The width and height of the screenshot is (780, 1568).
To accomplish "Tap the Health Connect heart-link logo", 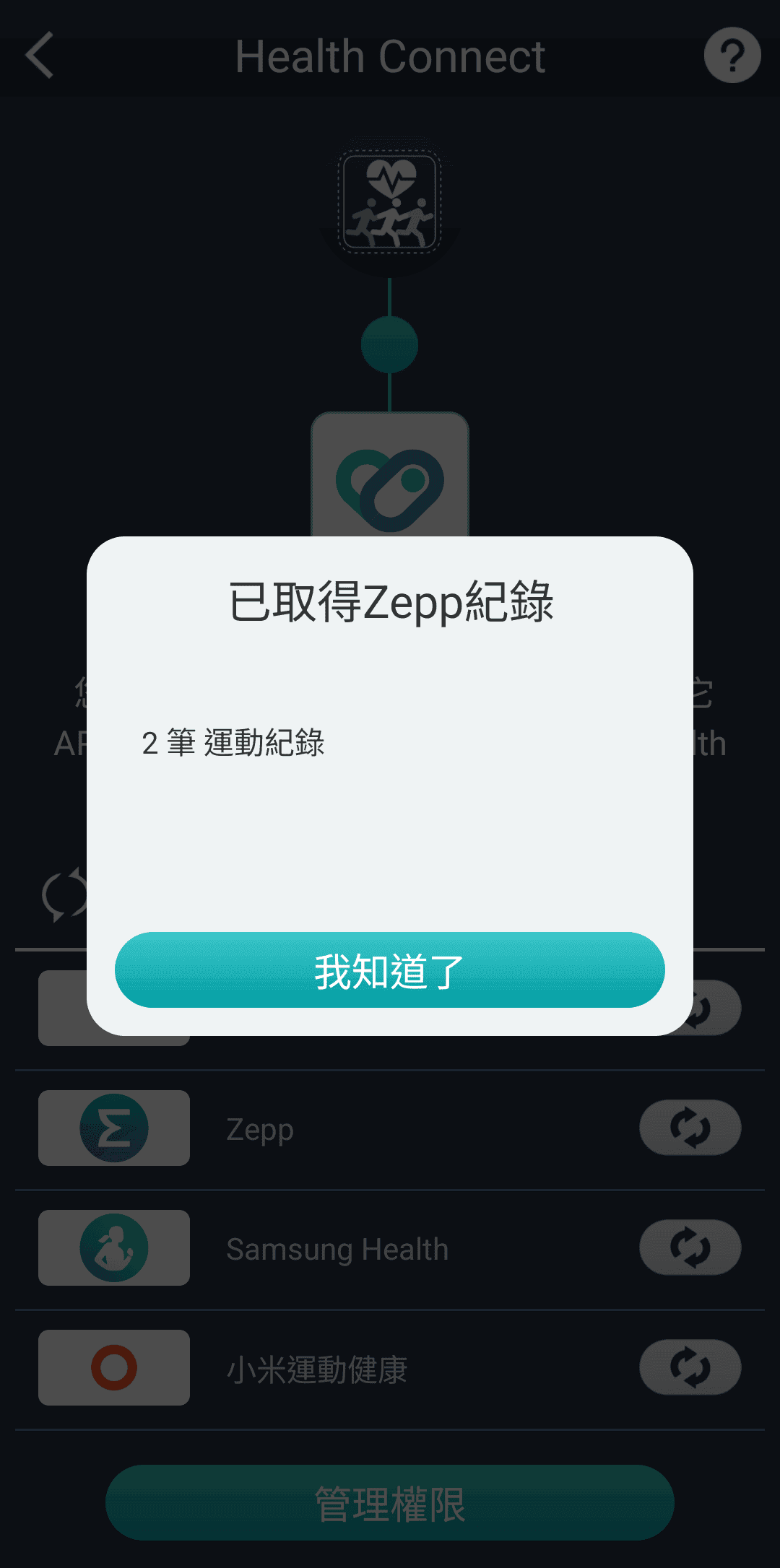I will point(389,480).
